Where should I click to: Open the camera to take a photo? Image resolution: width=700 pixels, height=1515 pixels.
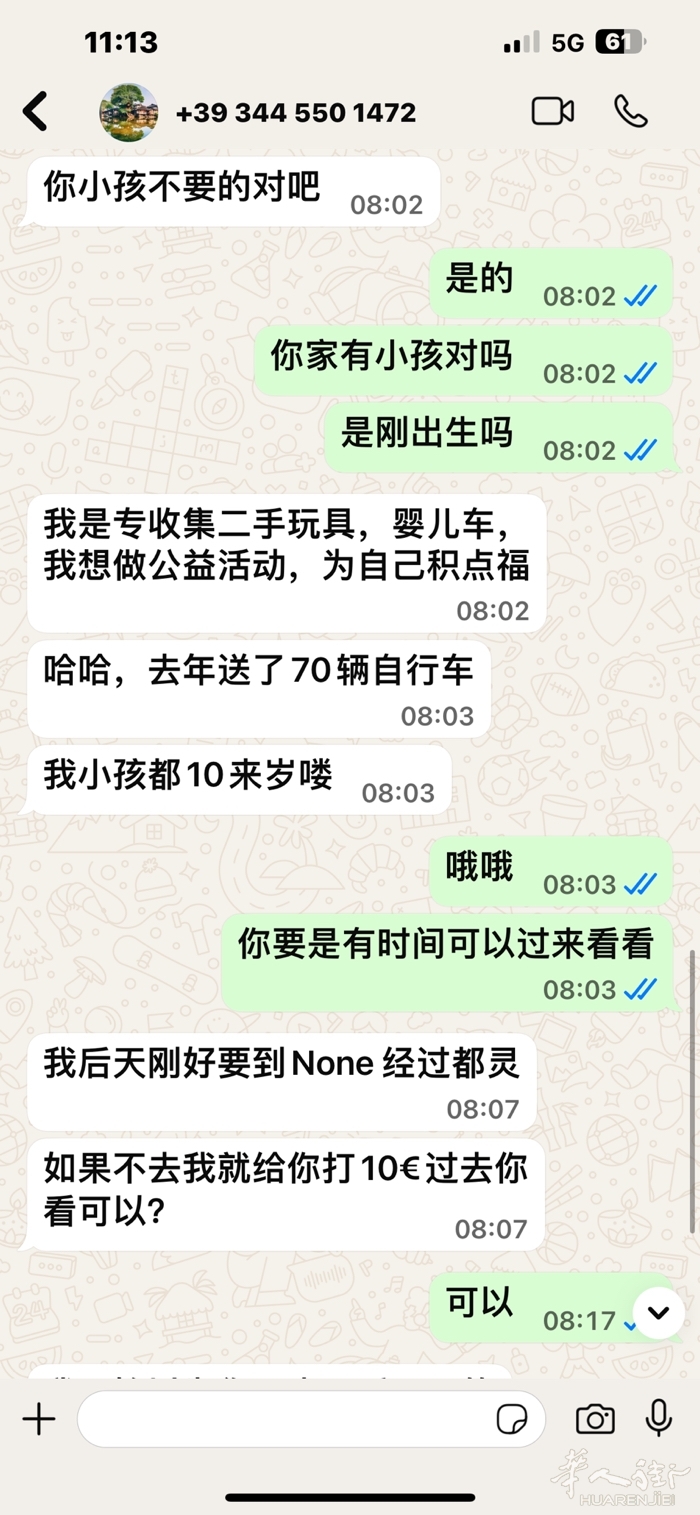[x=595, y=1419]
